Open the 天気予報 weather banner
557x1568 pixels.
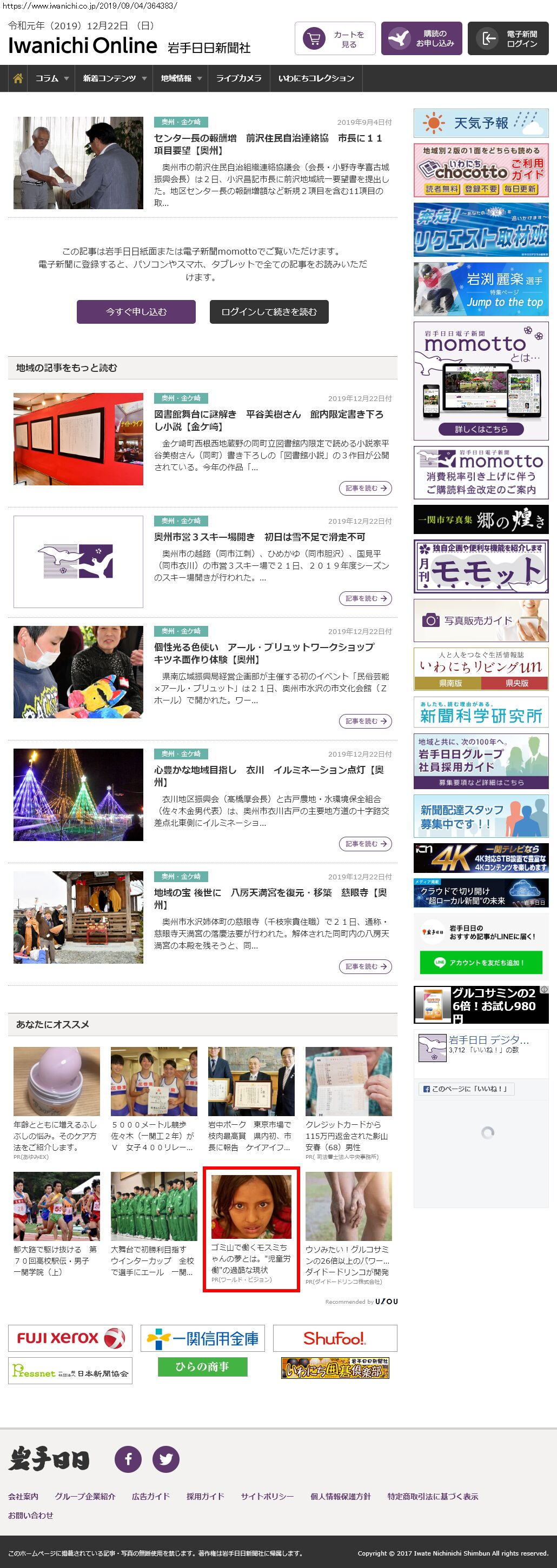coord(481,124)
